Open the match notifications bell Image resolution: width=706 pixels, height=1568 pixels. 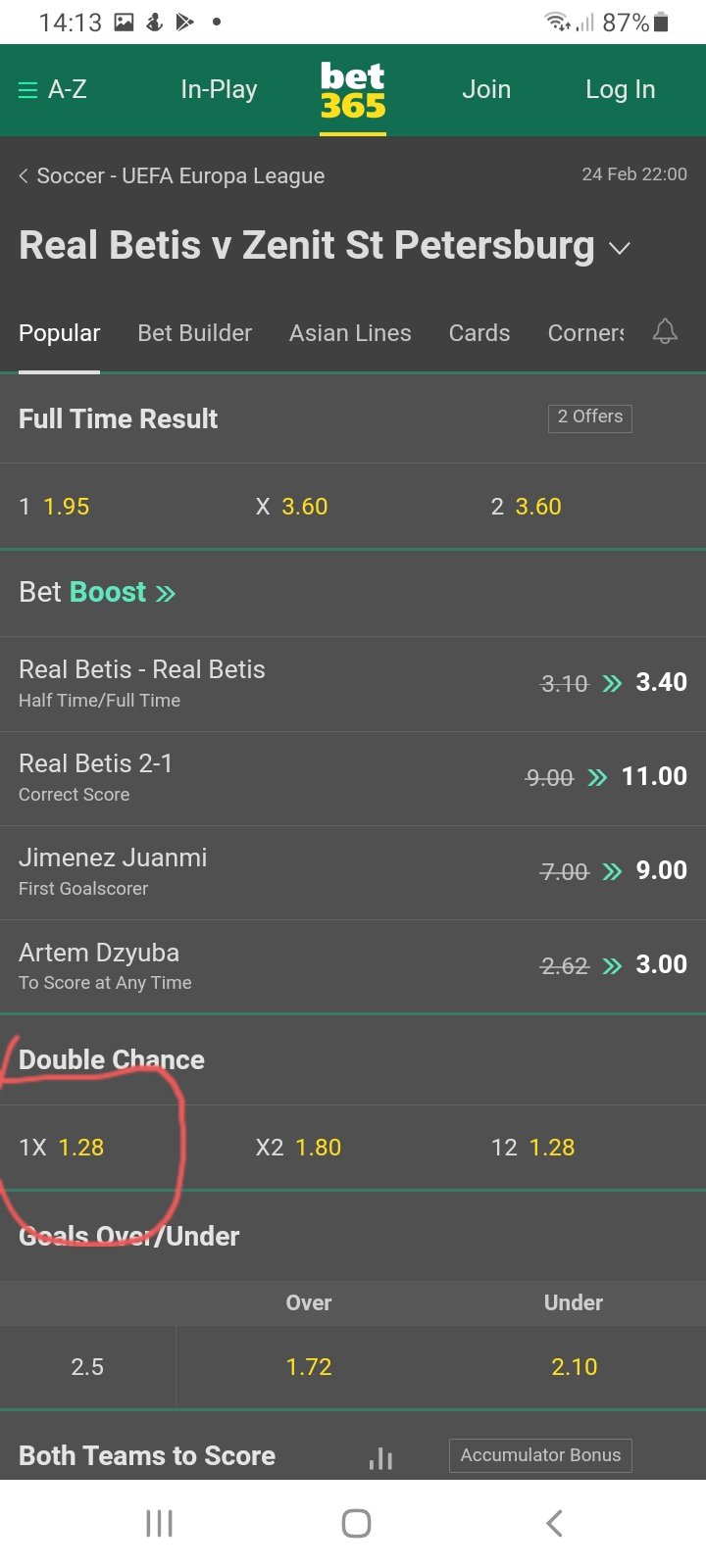click(x=665, y=332)
